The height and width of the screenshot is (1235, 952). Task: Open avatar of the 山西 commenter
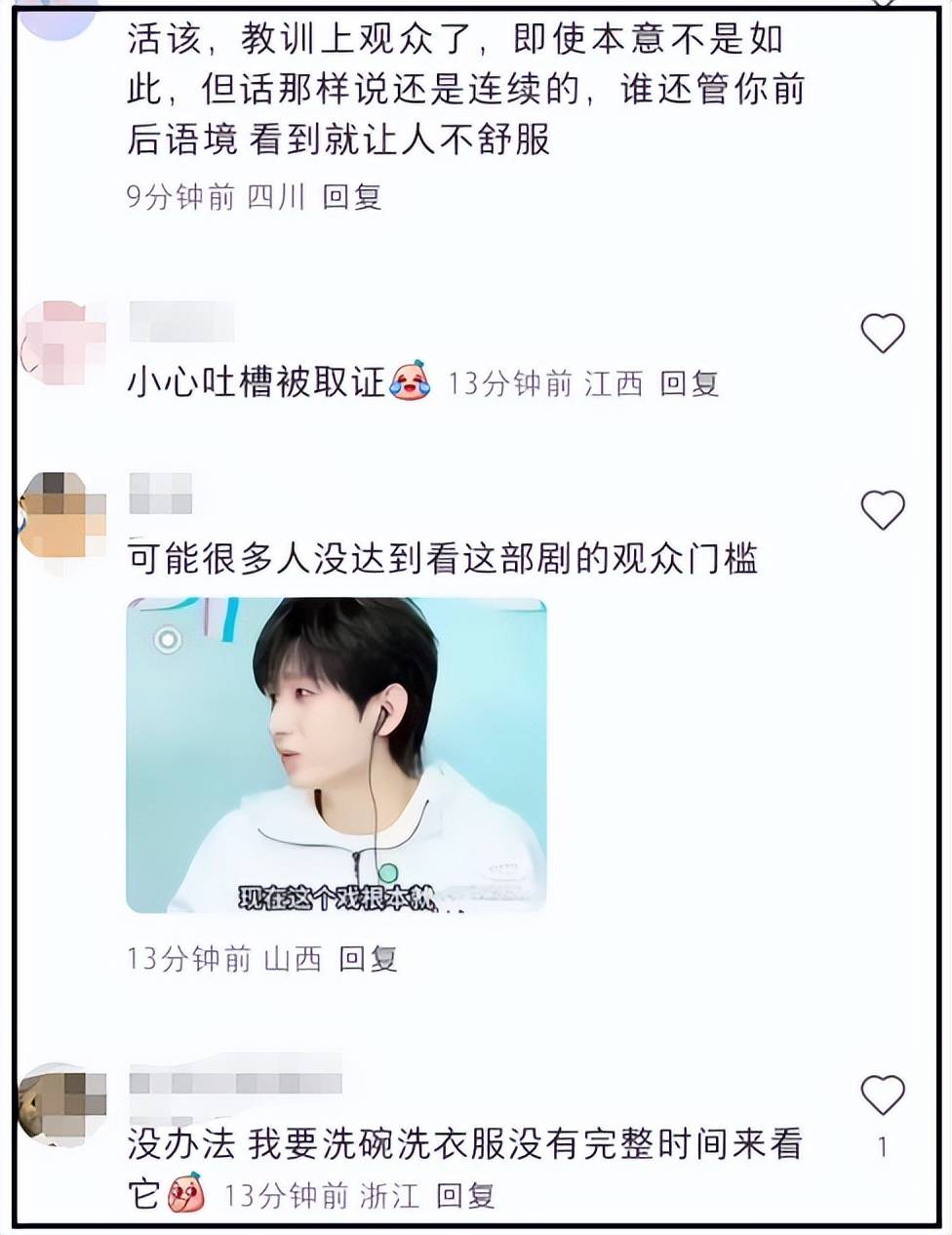(x=64, y=515)
